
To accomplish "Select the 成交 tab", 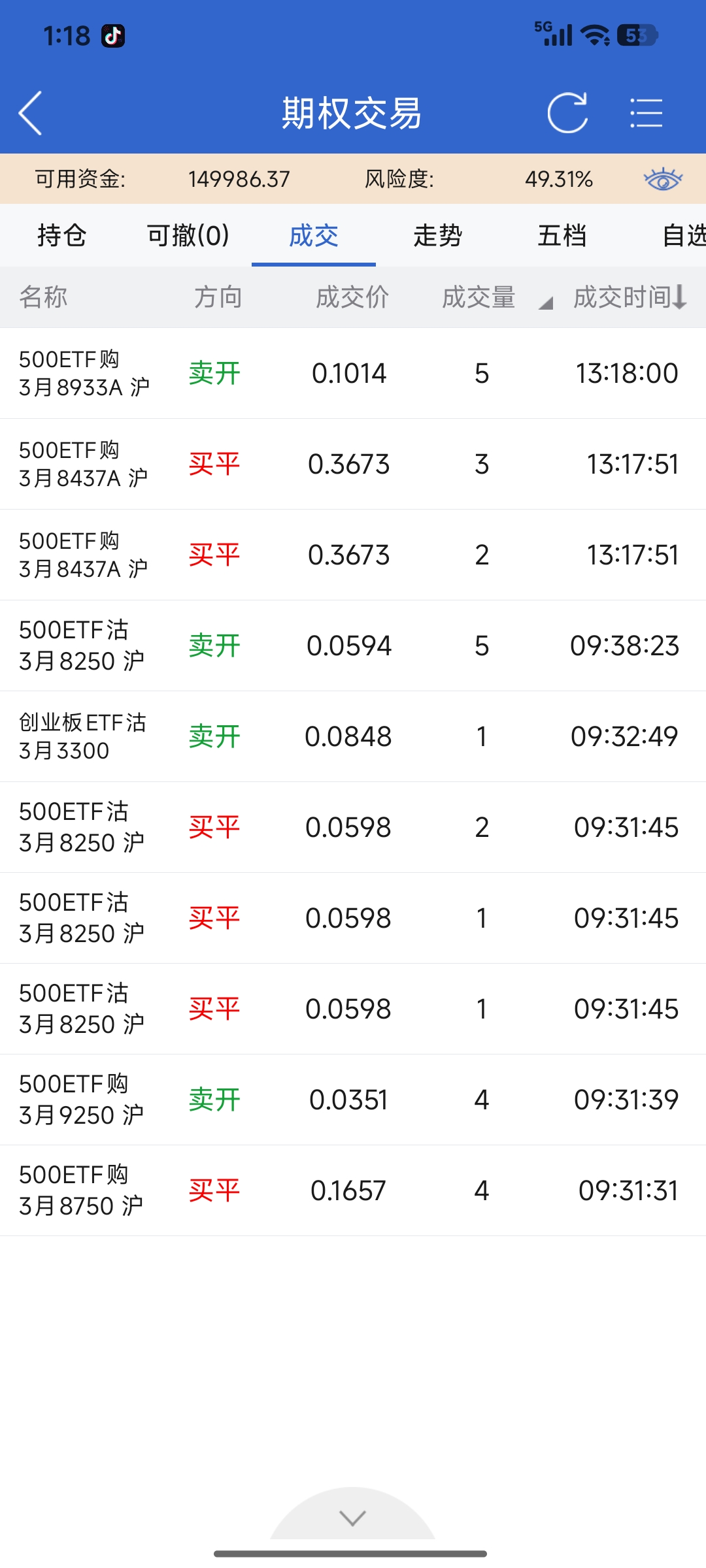I will click(x=314, y=235).
